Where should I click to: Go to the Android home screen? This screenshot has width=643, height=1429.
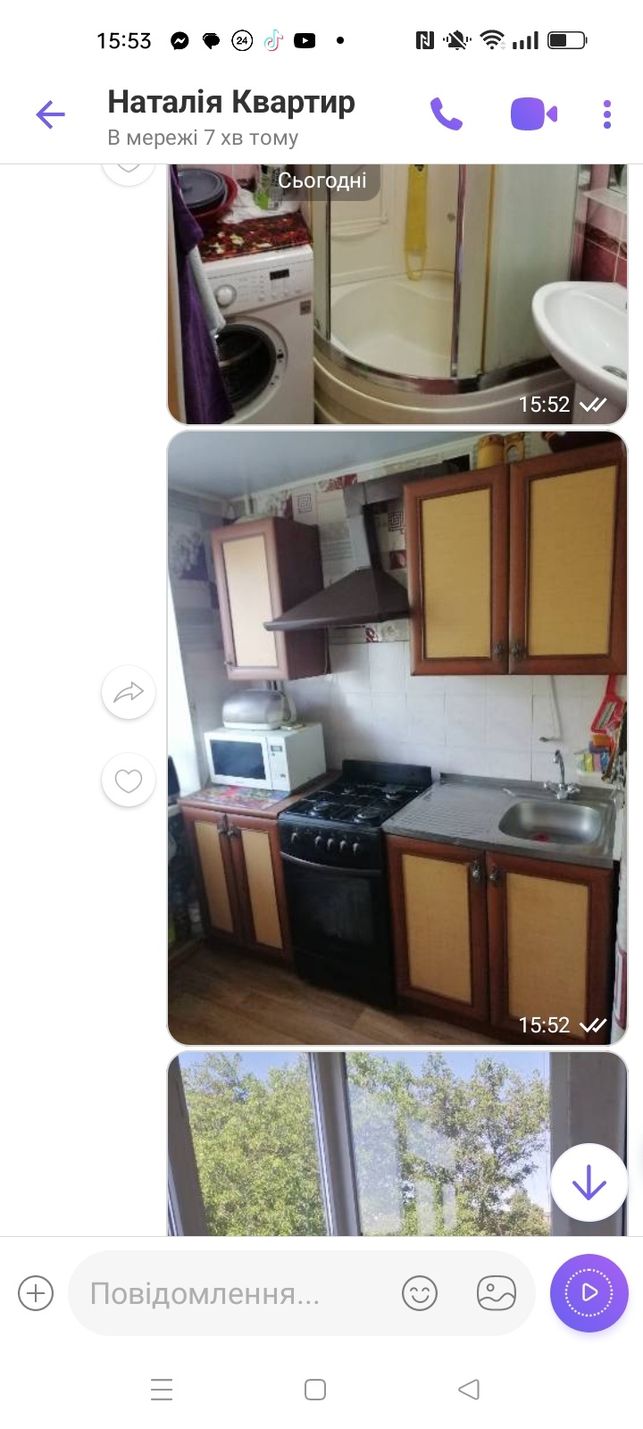(315, 1389)
